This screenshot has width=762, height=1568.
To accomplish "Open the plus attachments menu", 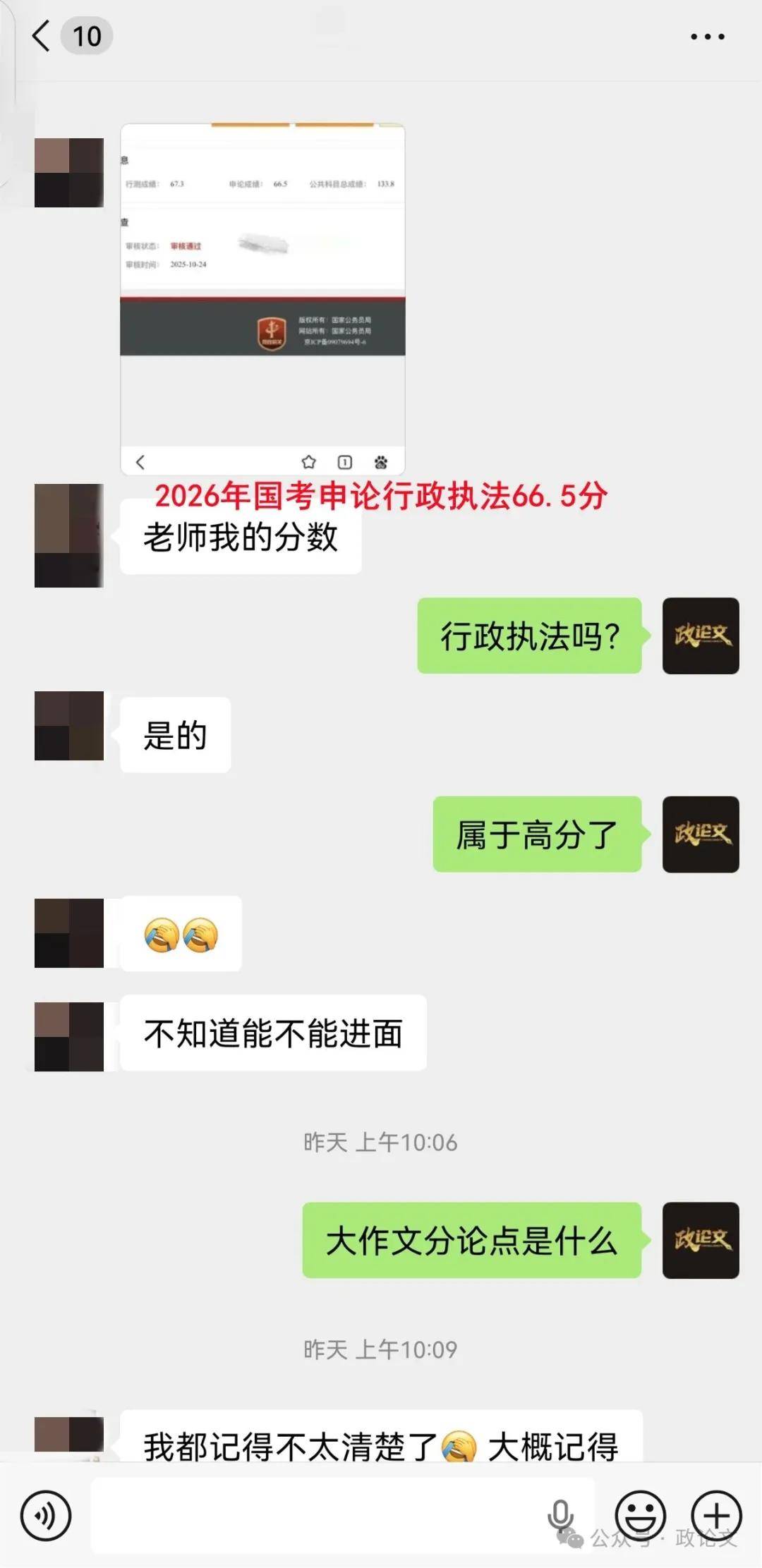I will click(x=716, y=1515).
